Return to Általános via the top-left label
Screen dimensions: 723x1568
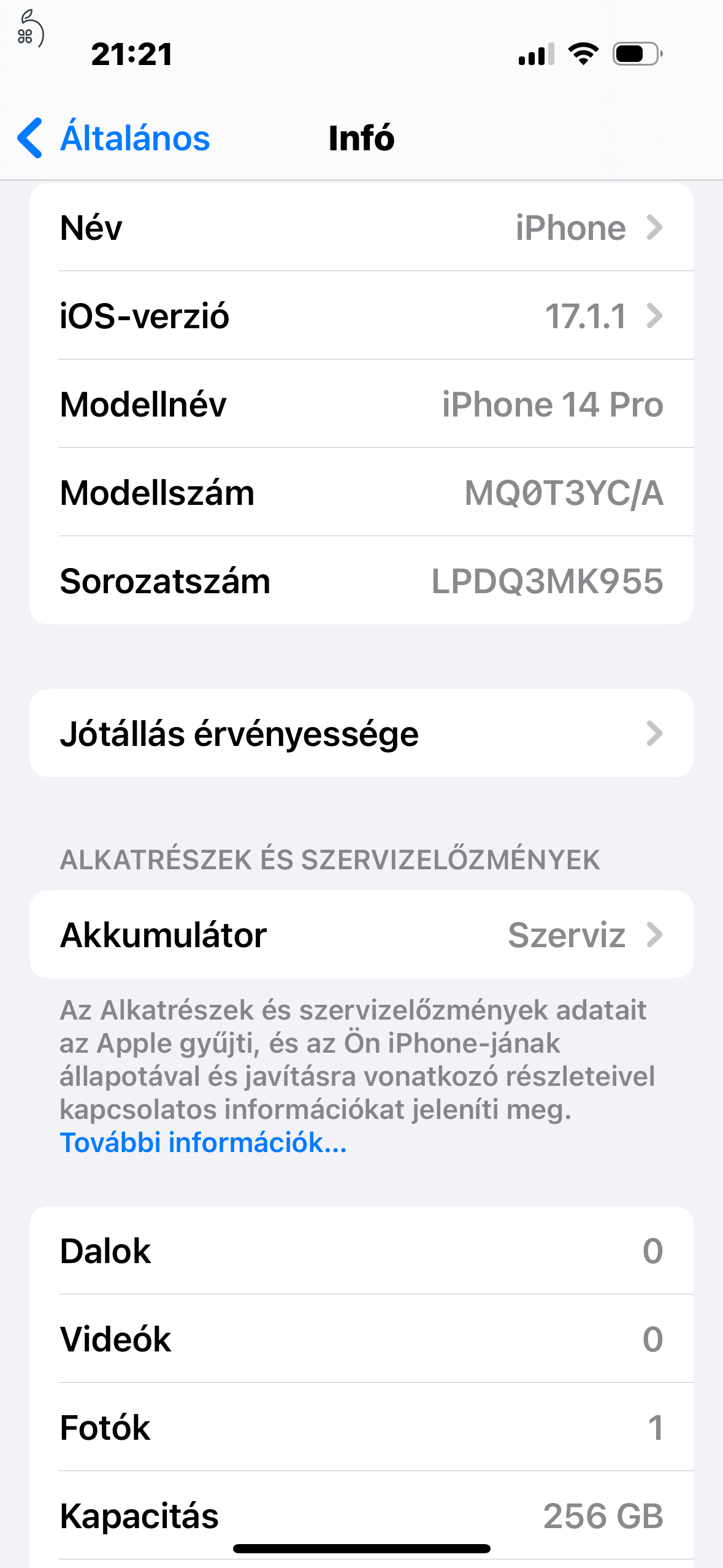point(134,138)
